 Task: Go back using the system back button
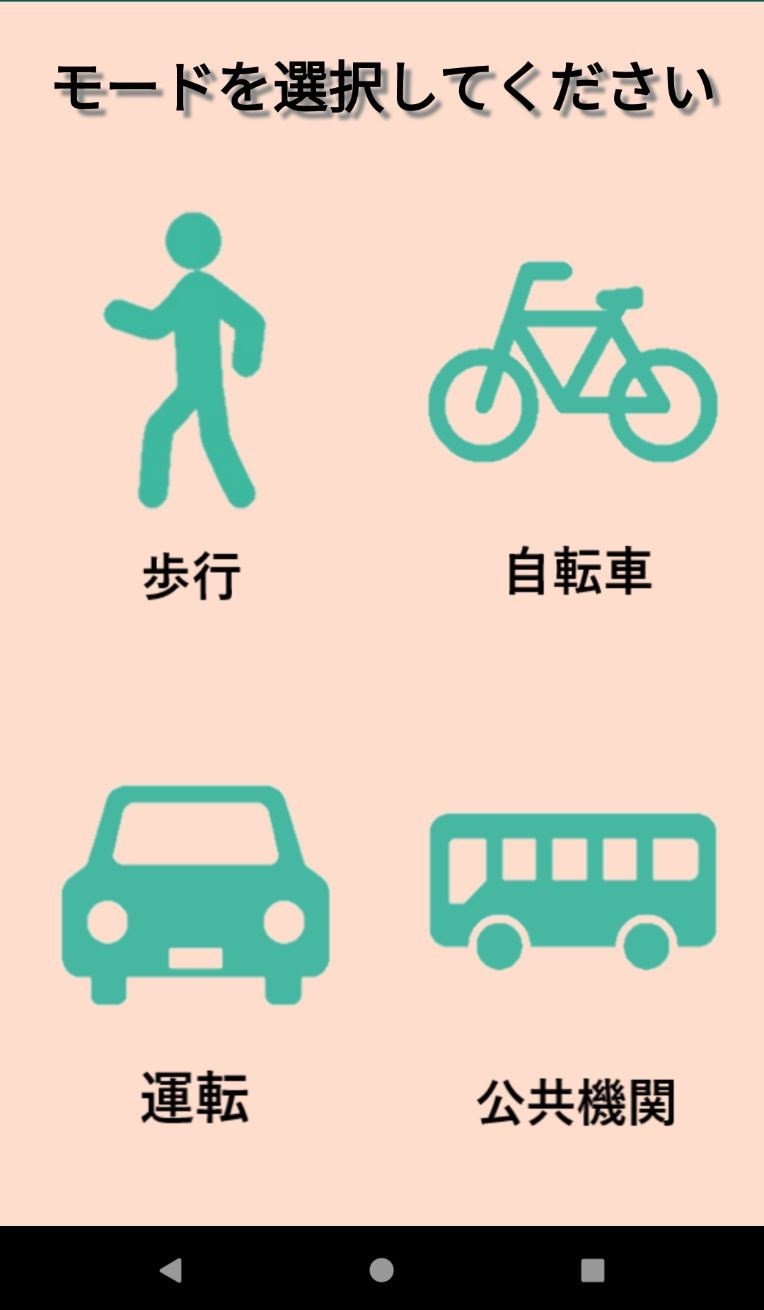pos(171,1270)
